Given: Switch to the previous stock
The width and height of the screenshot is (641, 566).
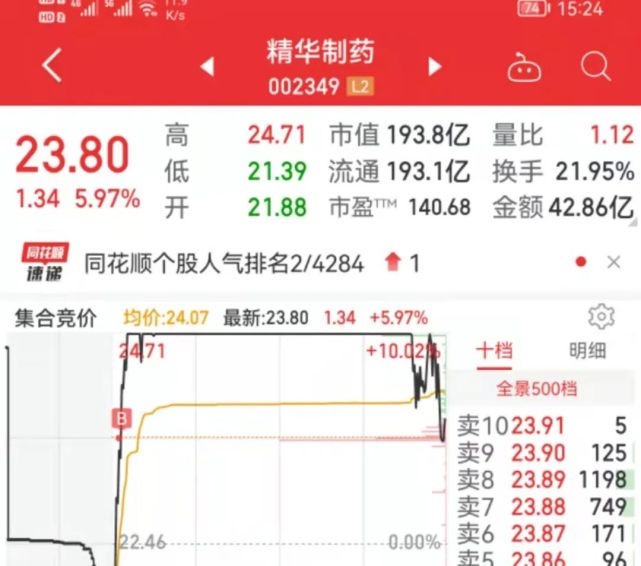Looking at the screenshot, I should pos(207,67).
